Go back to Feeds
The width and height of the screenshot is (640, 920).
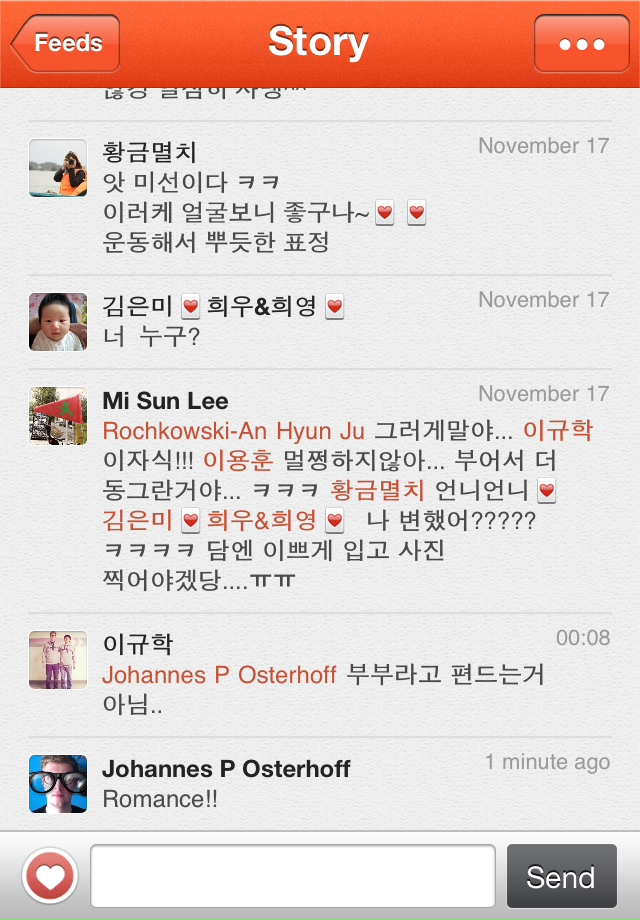[x=65, y=44]
